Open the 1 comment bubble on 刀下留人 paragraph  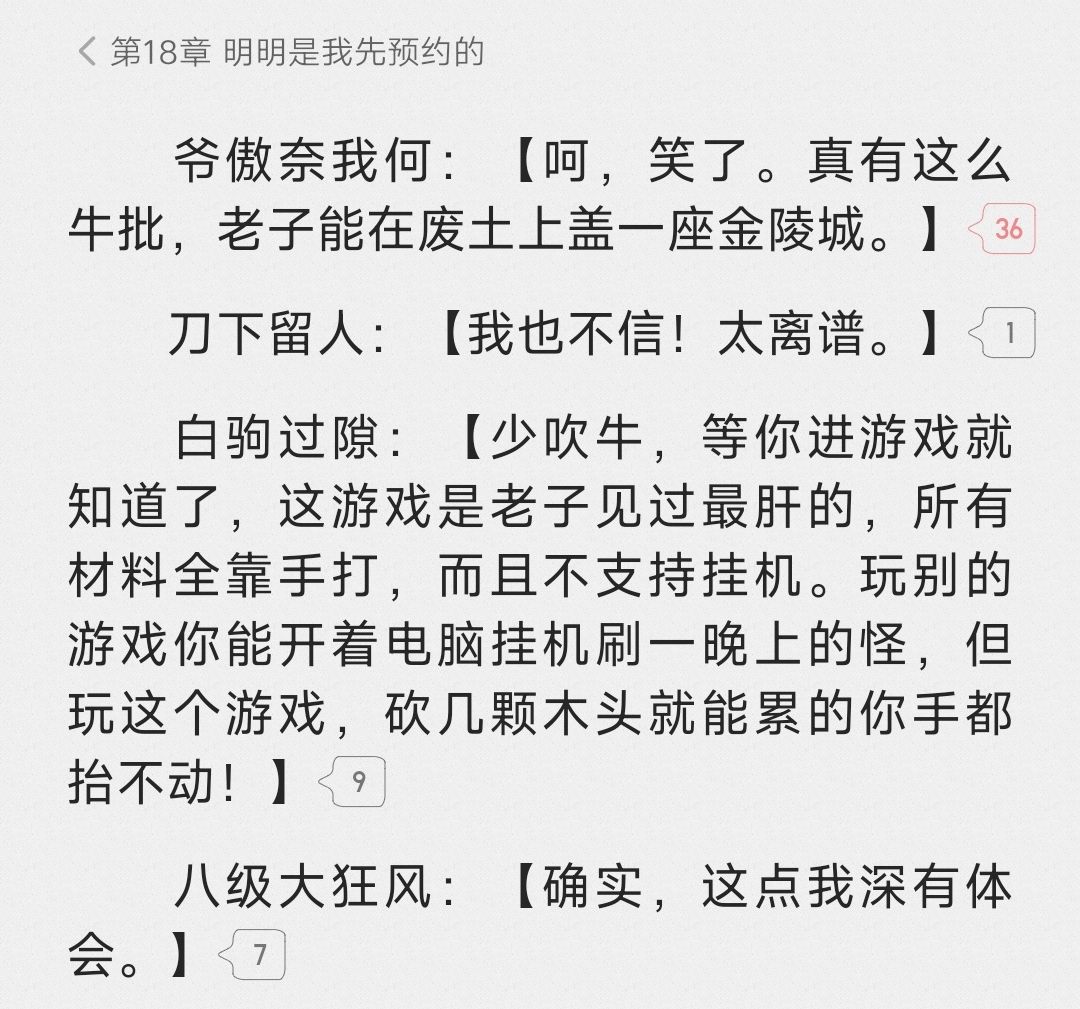point(1007,334)
